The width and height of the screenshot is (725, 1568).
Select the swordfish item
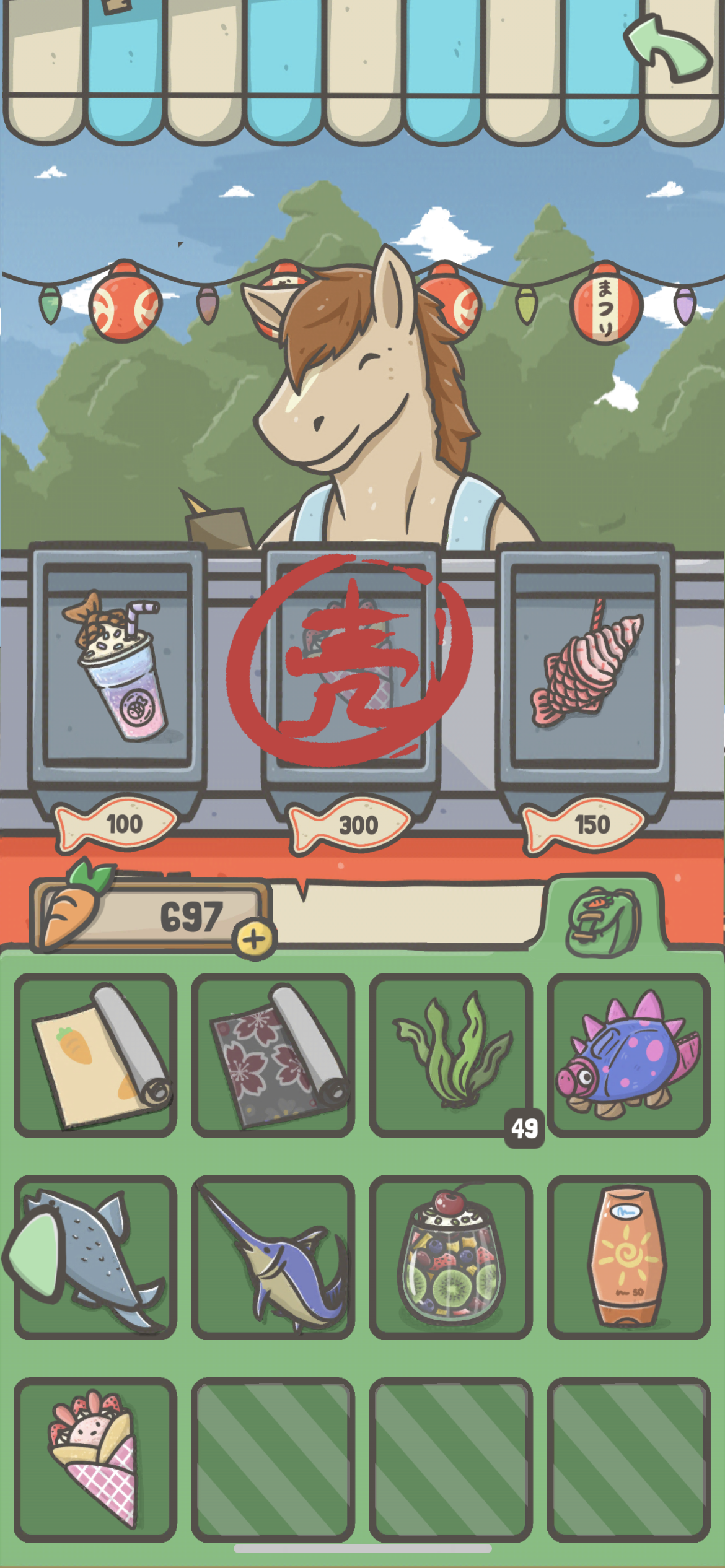273,1257
